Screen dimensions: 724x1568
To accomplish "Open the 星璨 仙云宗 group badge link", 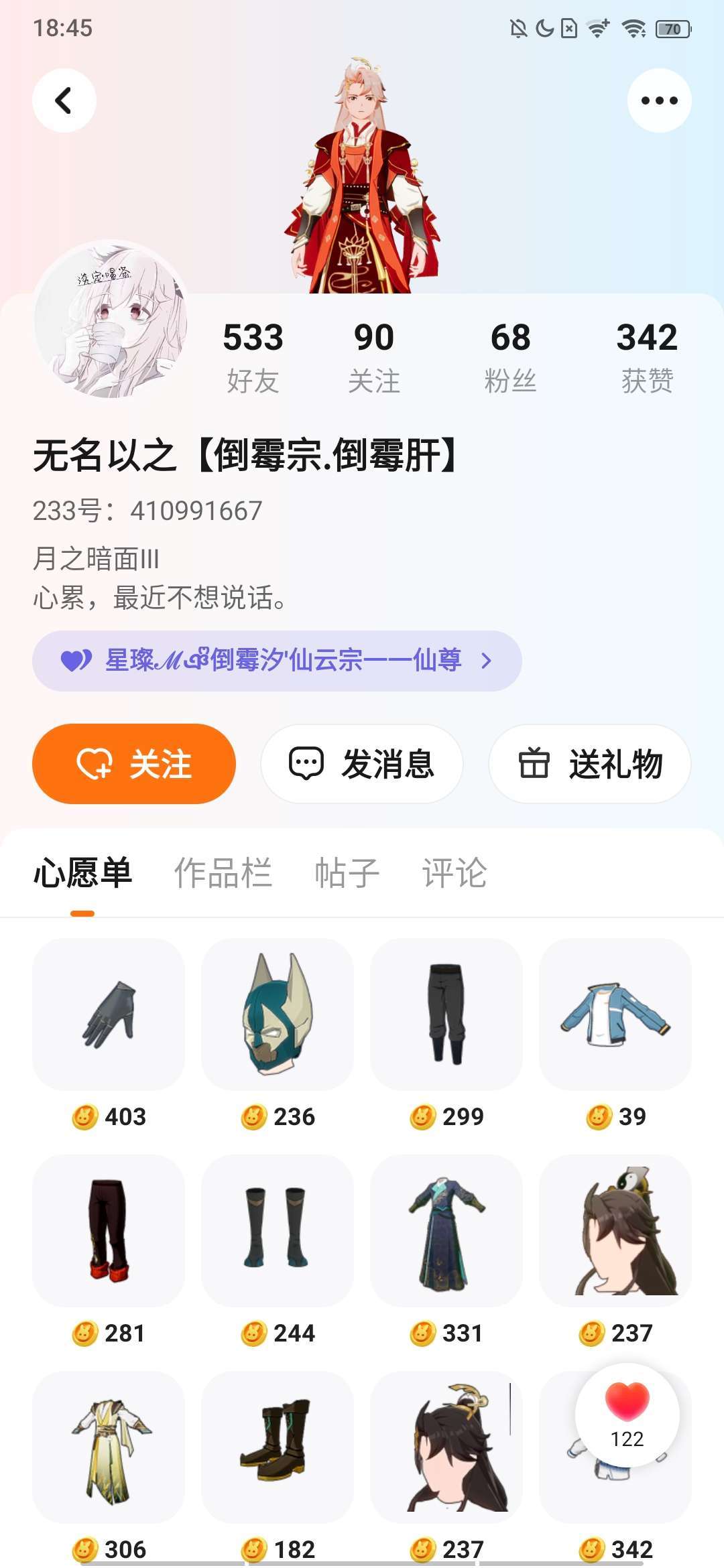I will coord(276,661).
